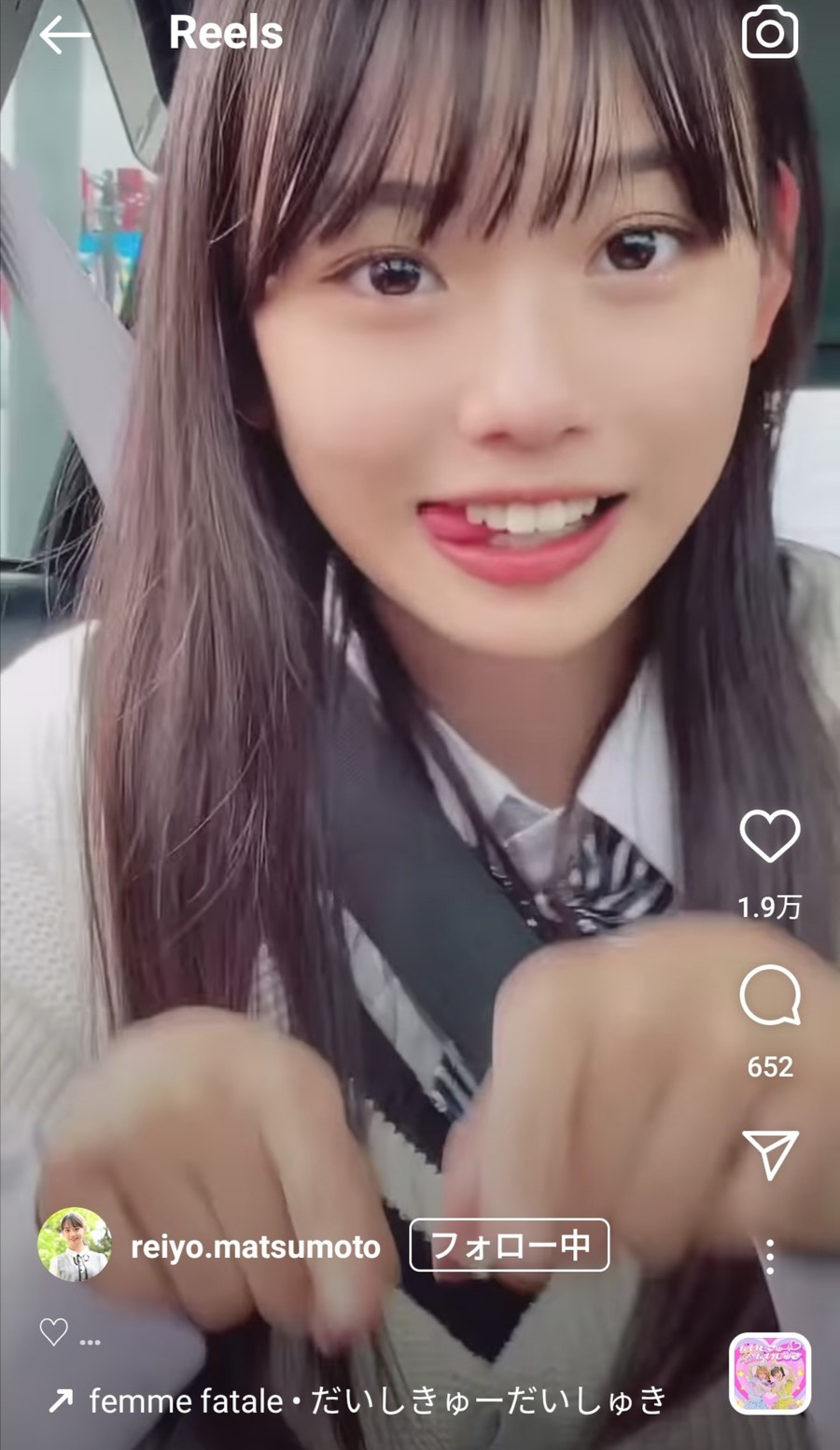This screenshot has height=1450, width=840.
Task: Like this reel with the heart icon
Action: 770,836
